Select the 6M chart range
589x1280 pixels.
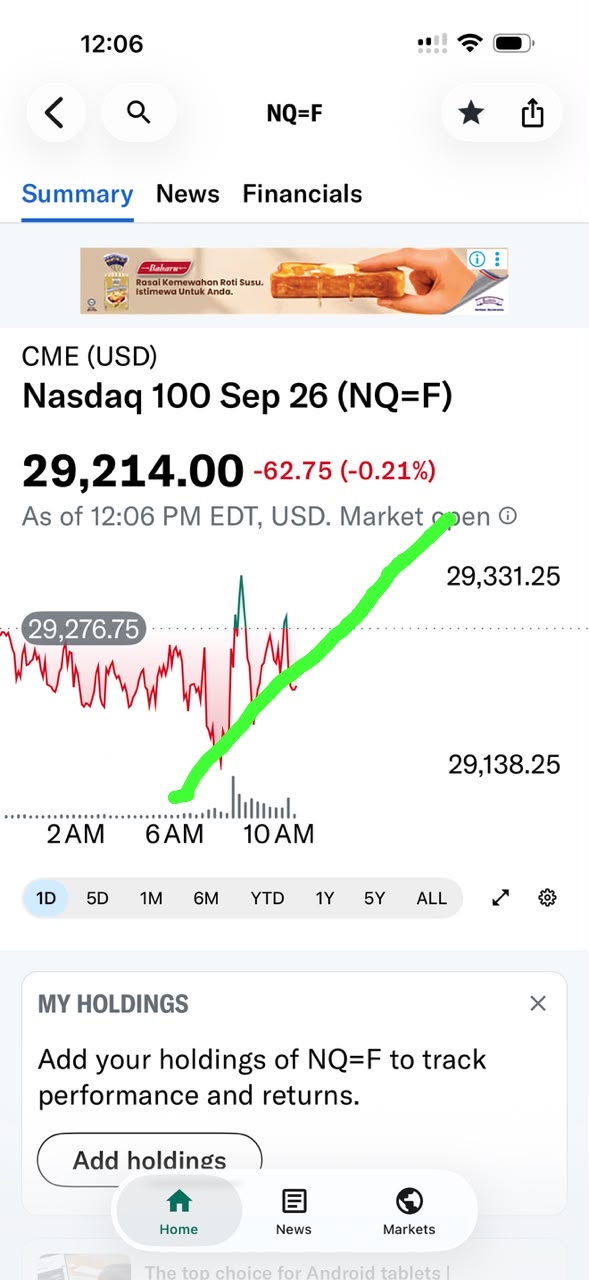pos(206,898)
